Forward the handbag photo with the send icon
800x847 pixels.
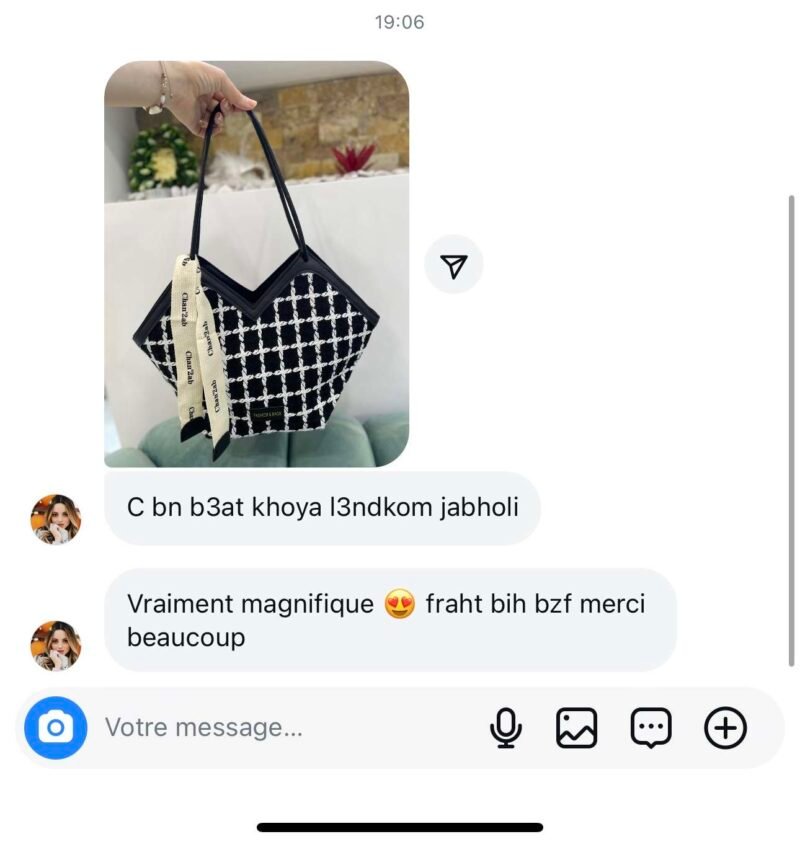[x=454, y=266]
